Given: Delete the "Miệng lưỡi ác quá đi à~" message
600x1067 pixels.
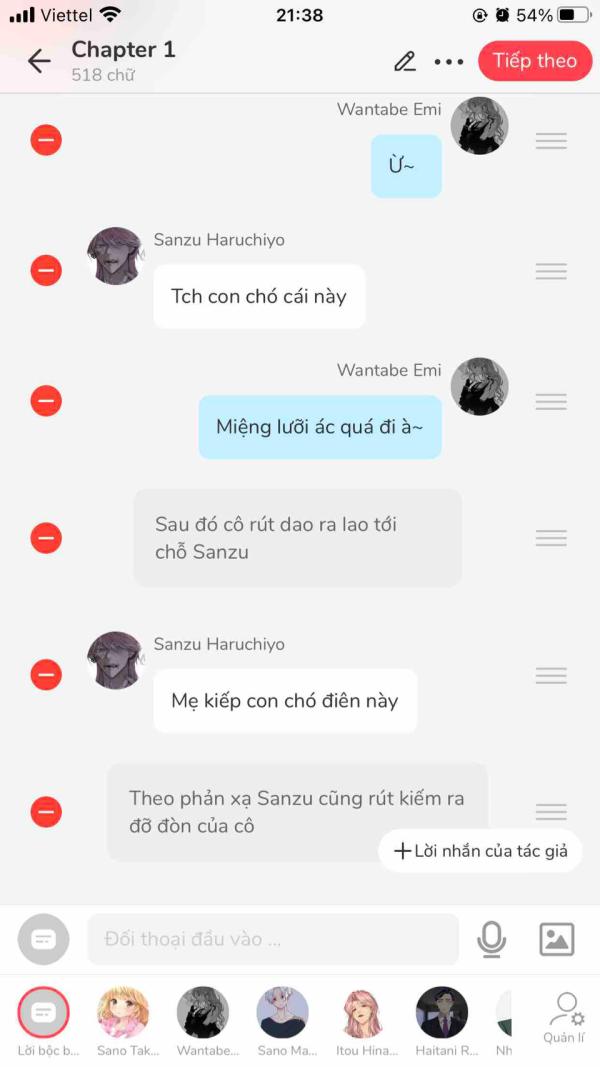Looking at the screenshot, I should tap(46, 401).
